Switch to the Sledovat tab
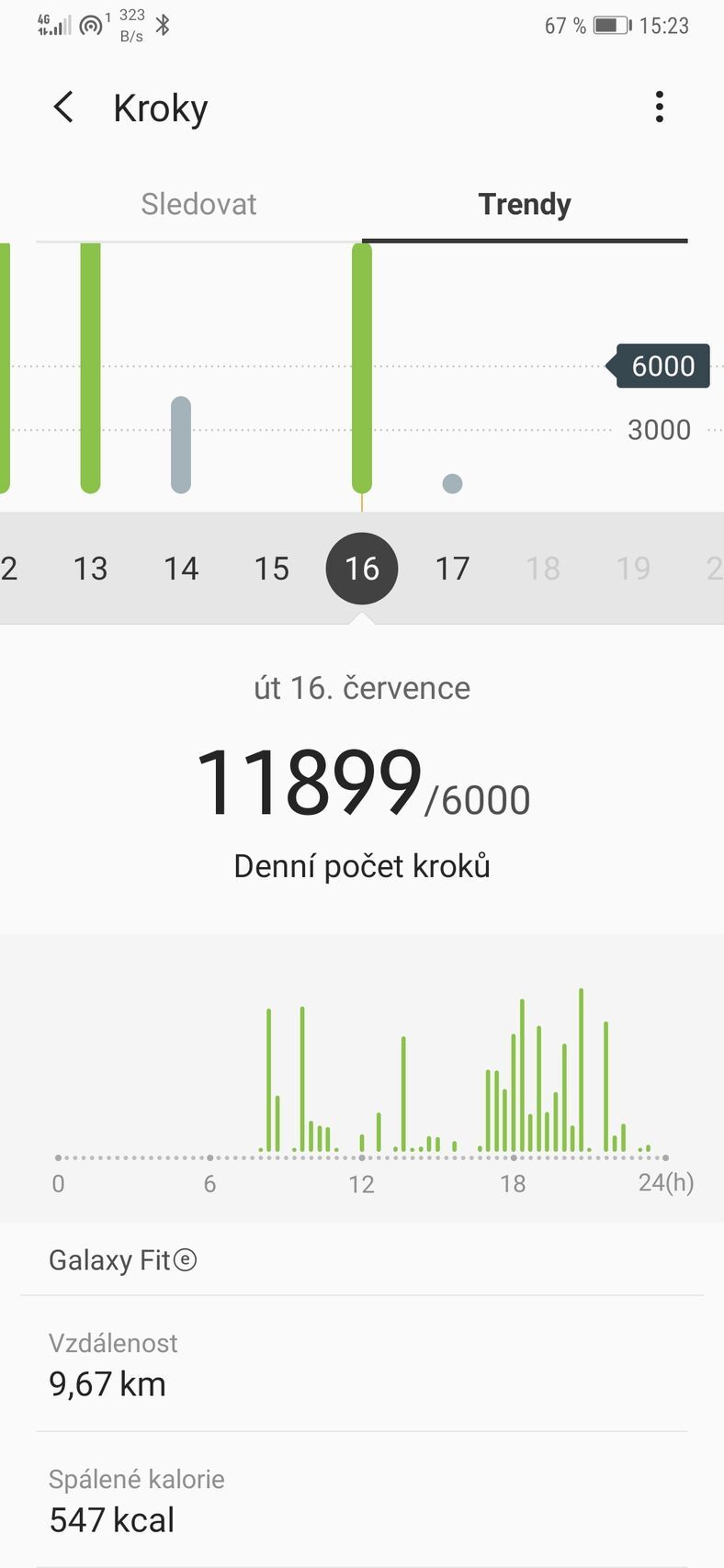This screenshot has height=1568, width=724. 198,204
